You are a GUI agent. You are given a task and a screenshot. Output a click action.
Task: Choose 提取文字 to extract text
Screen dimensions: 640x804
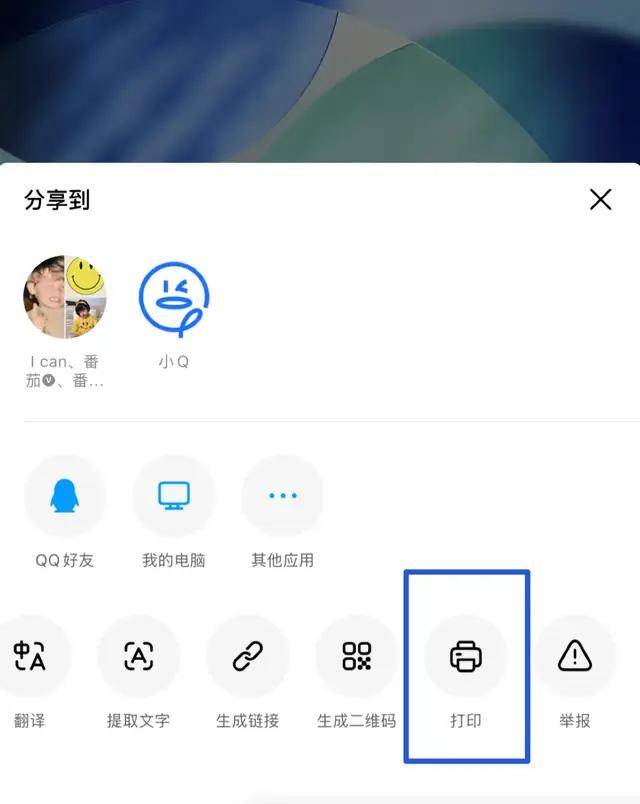click(x=138, y=656)
